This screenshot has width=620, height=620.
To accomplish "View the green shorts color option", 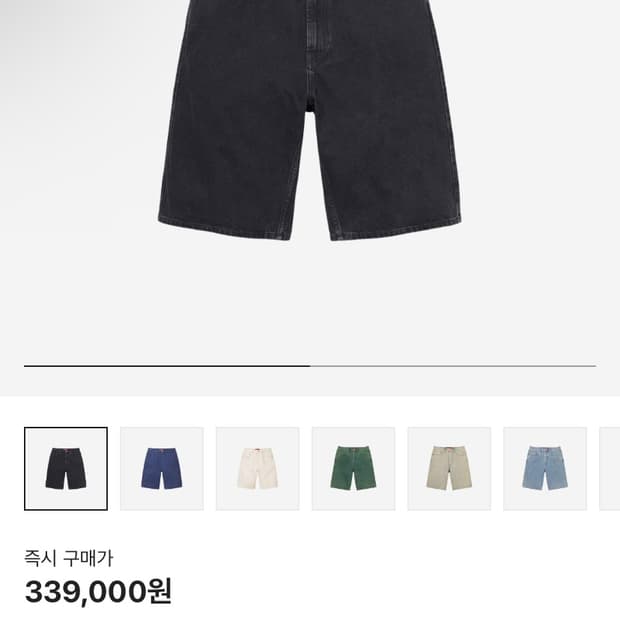I will (x=353, y=469).
